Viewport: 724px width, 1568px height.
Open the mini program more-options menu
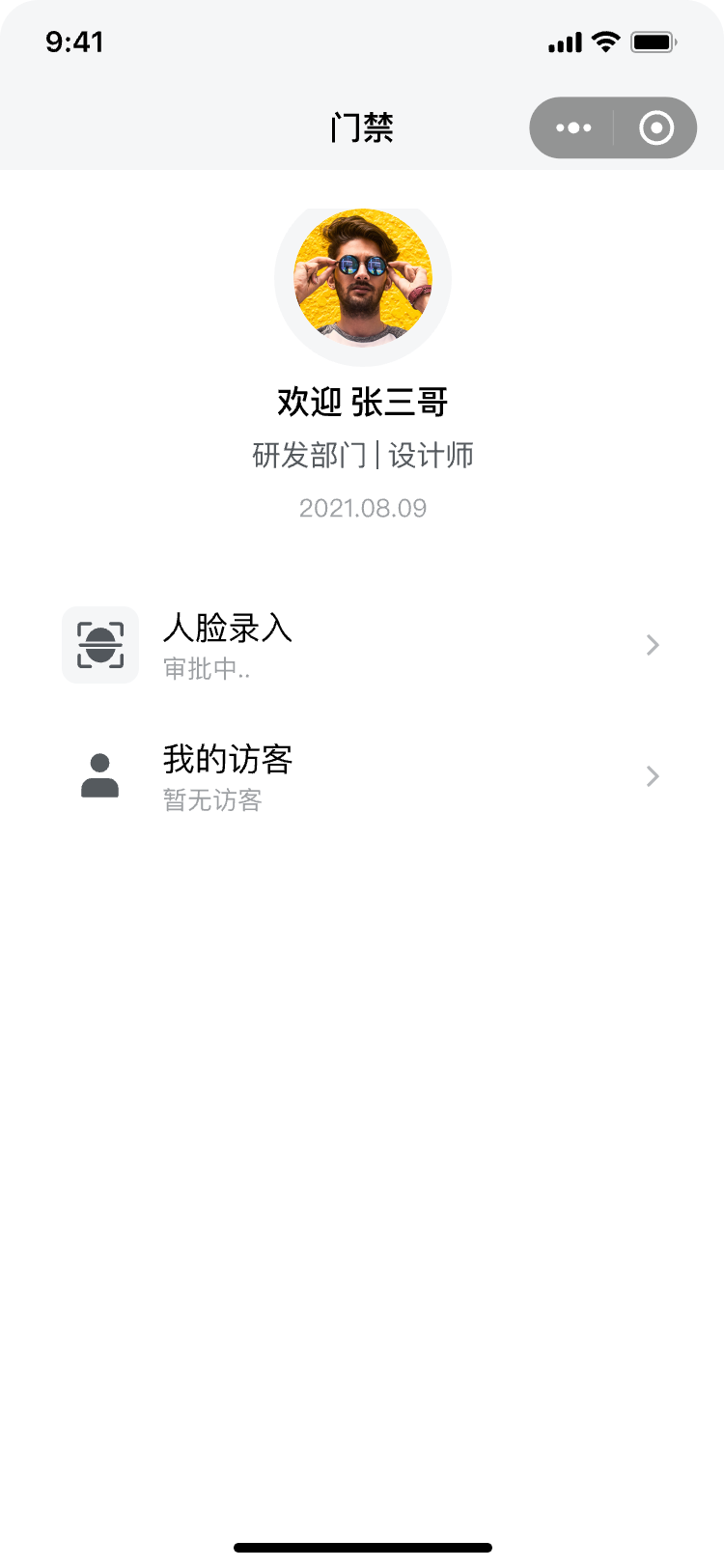point(573,127)
